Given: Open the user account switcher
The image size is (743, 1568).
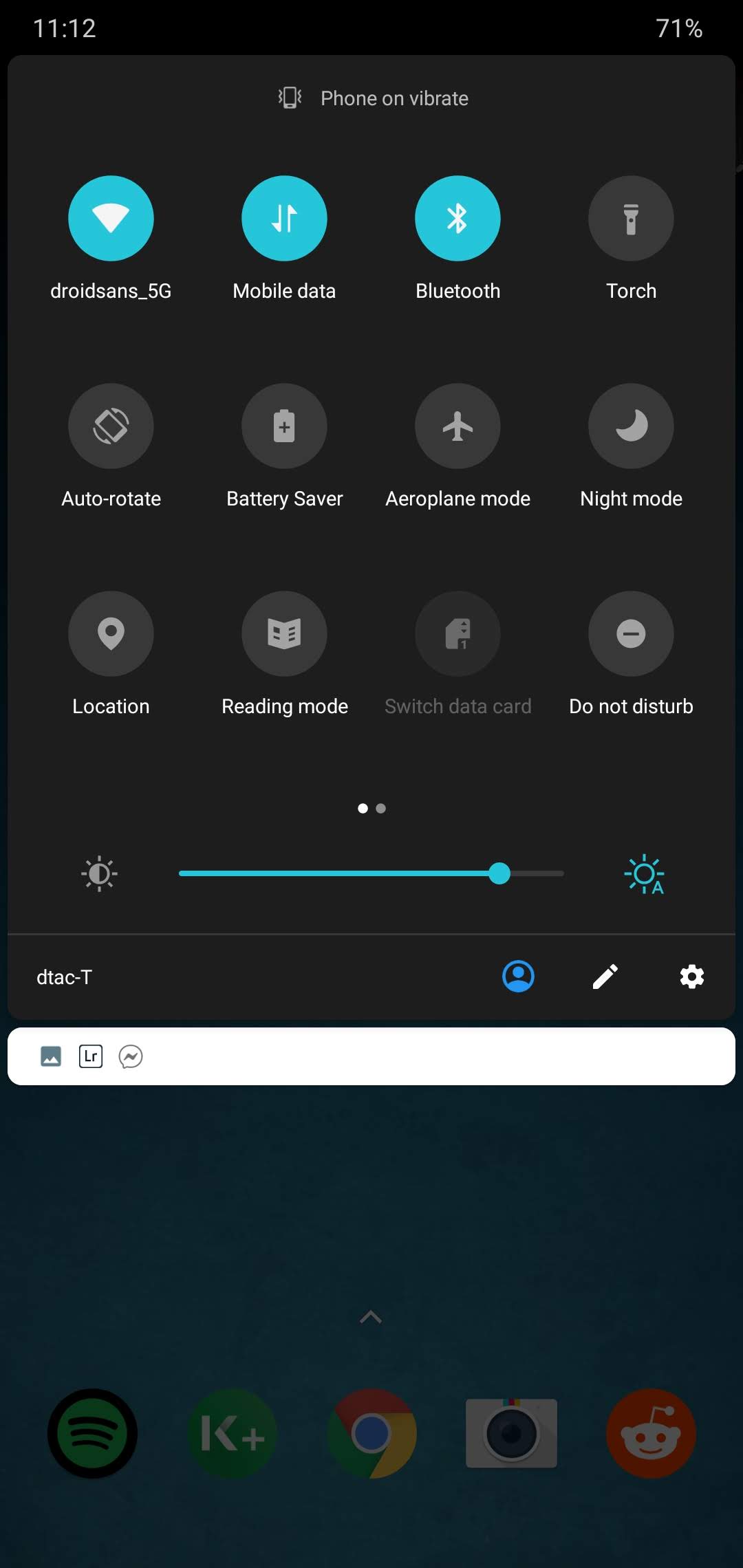Looking at the screenshot, I should click(x=518, y=977).
